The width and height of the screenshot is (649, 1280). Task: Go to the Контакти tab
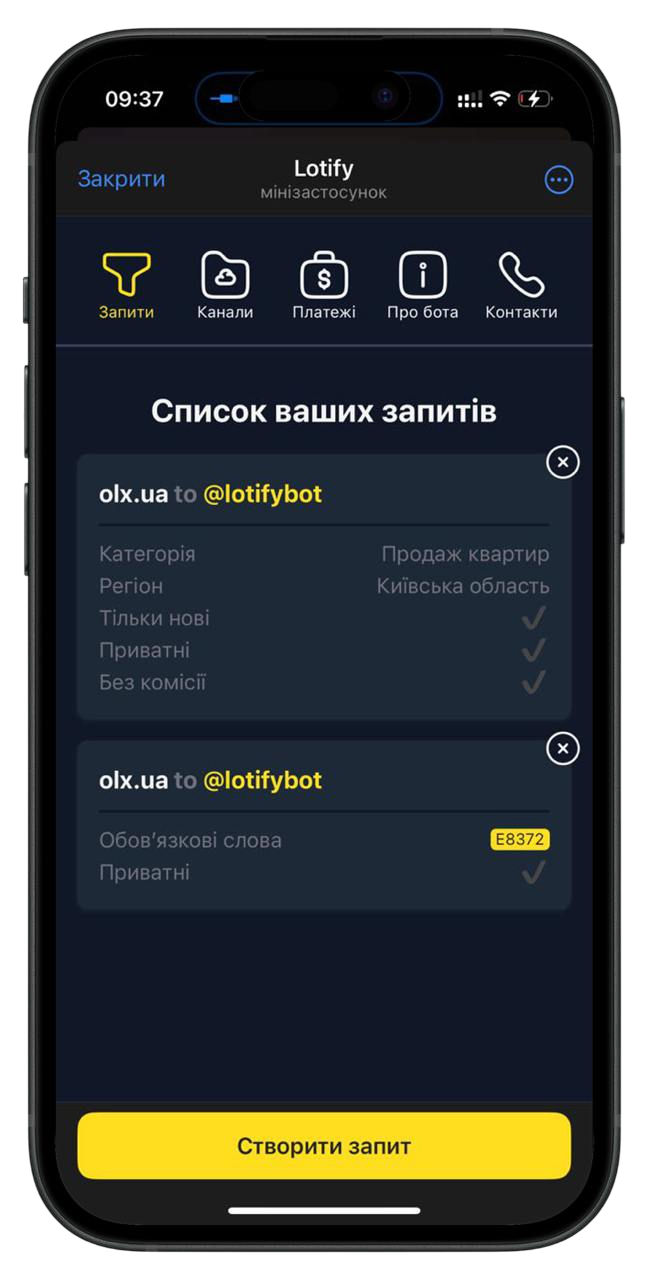[x=521, y=286]
